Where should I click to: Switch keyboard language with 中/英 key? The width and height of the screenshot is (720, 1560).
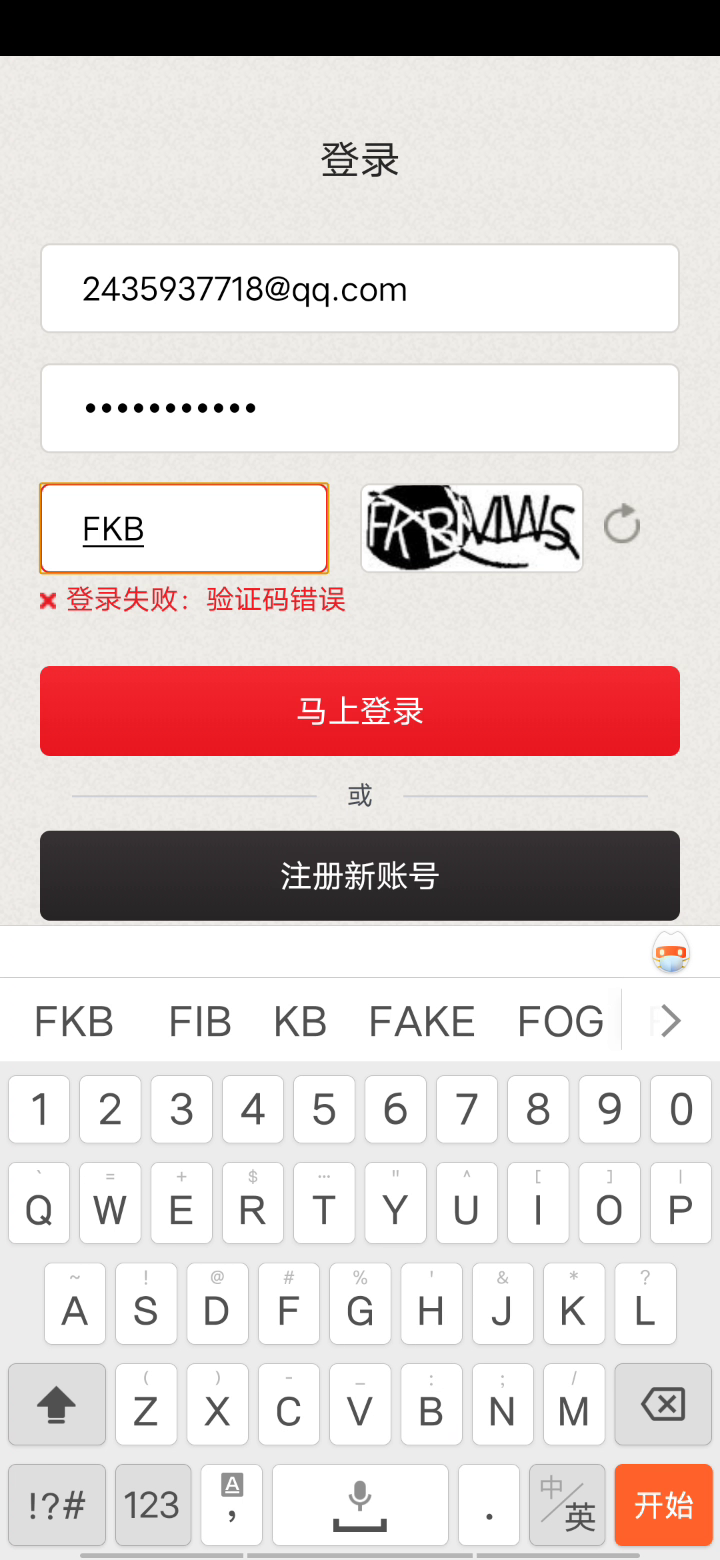567,1505
